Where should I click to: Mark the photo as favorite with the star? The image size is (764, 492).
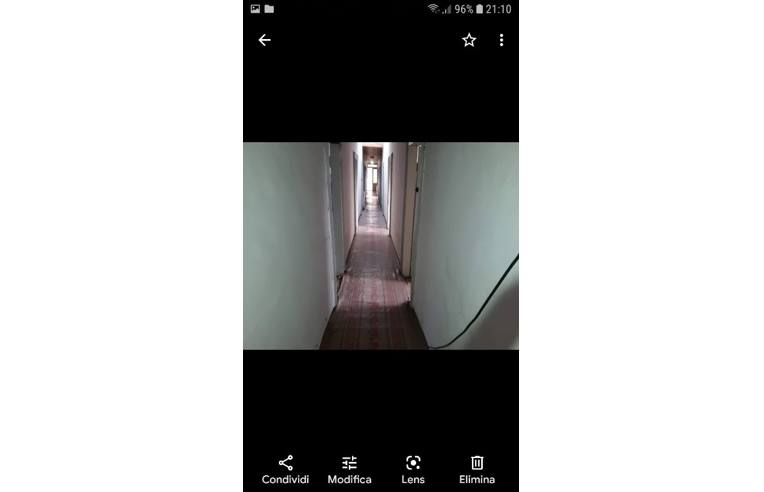(x=469, y=40)
